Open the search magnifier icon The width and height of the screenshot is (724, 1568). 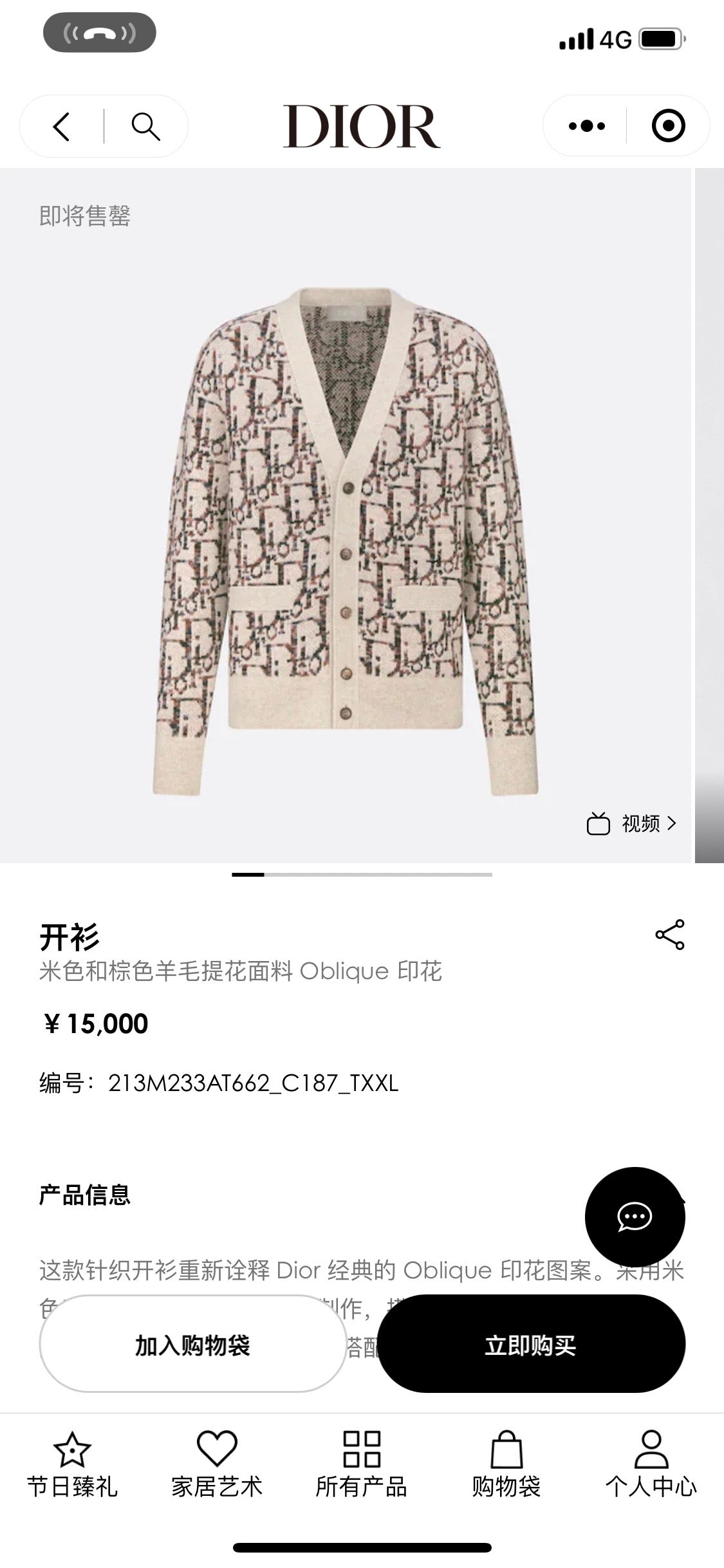pyautogui.click(x=145, y=126)
